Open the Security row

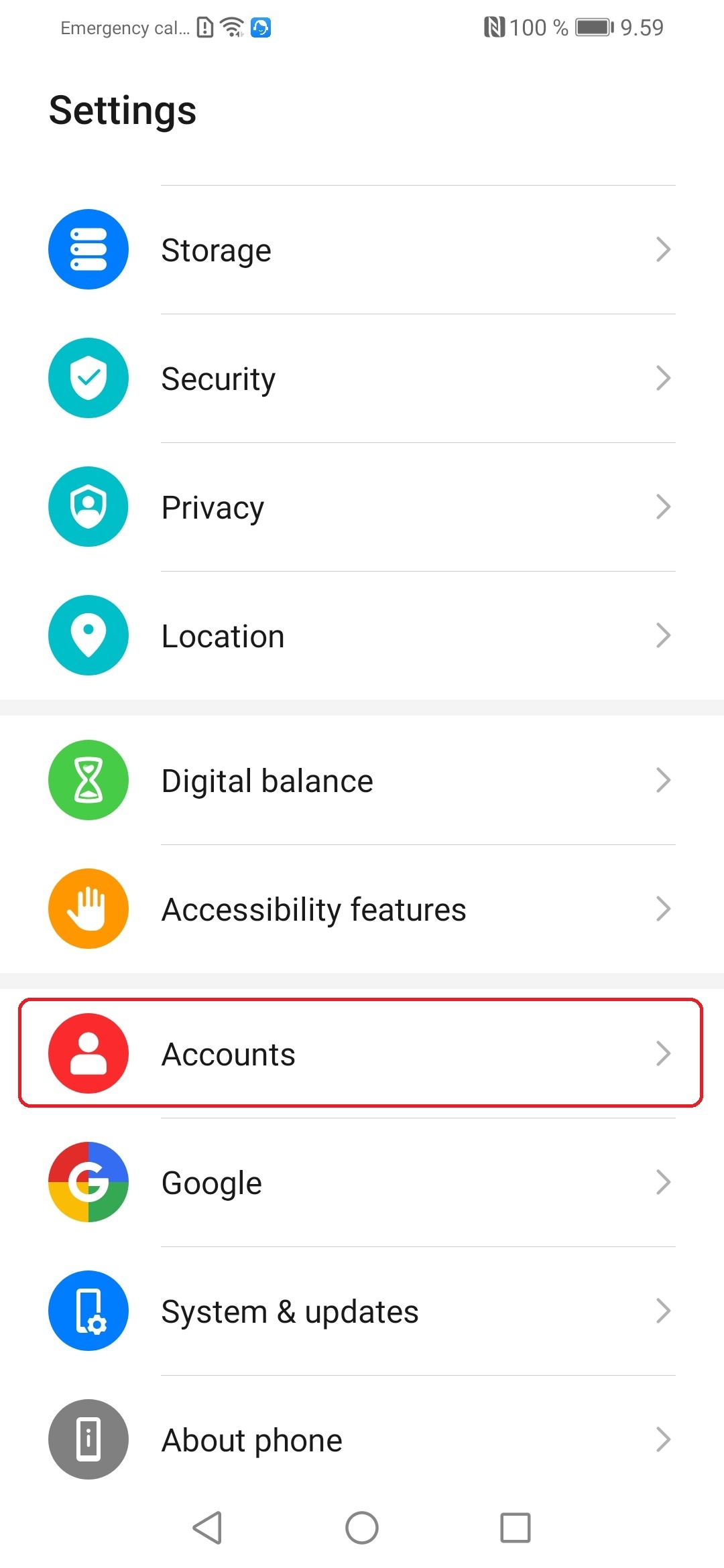pyautogui.click(x=362, y=379)
